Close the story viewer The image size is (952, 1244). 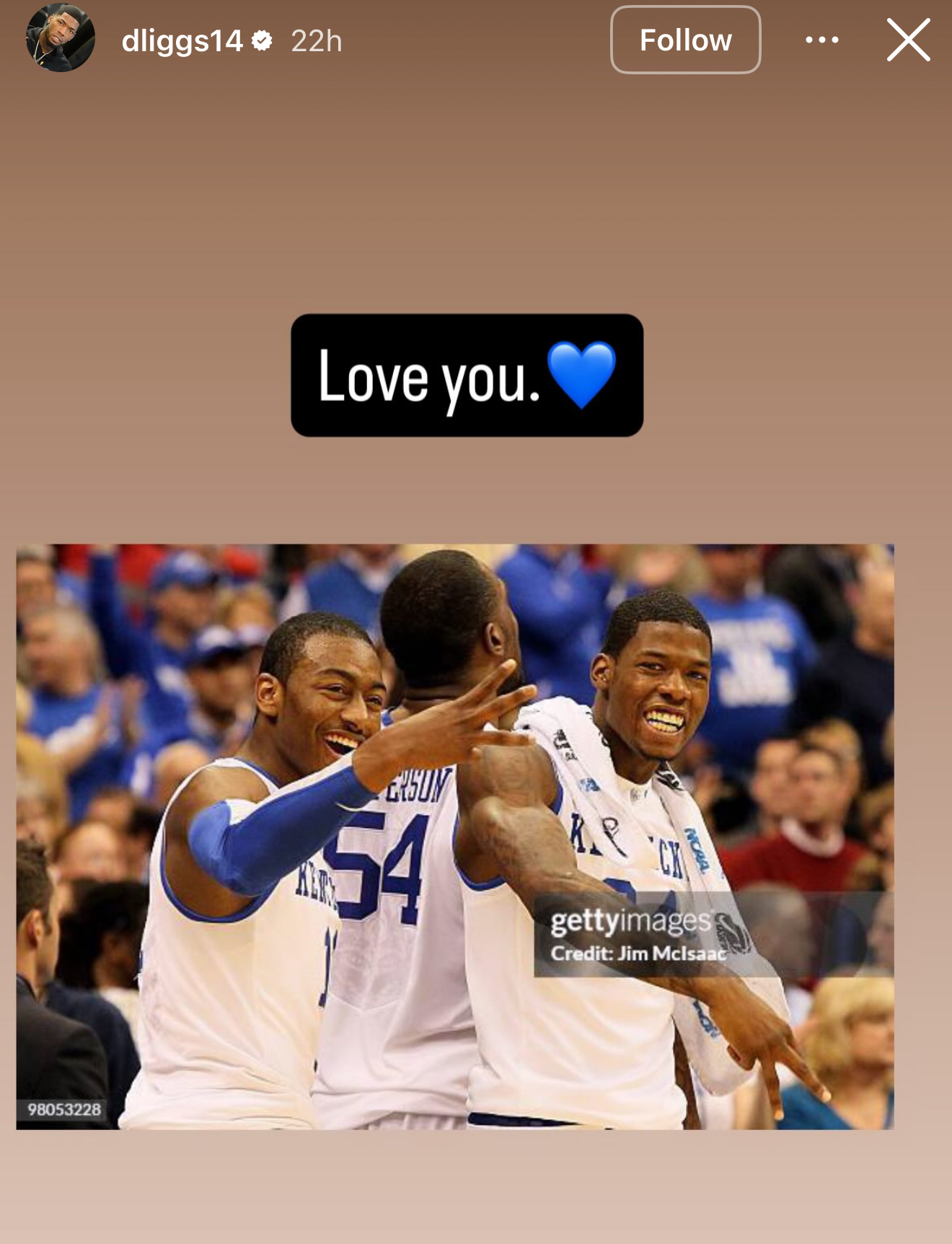tap(908, 40)
